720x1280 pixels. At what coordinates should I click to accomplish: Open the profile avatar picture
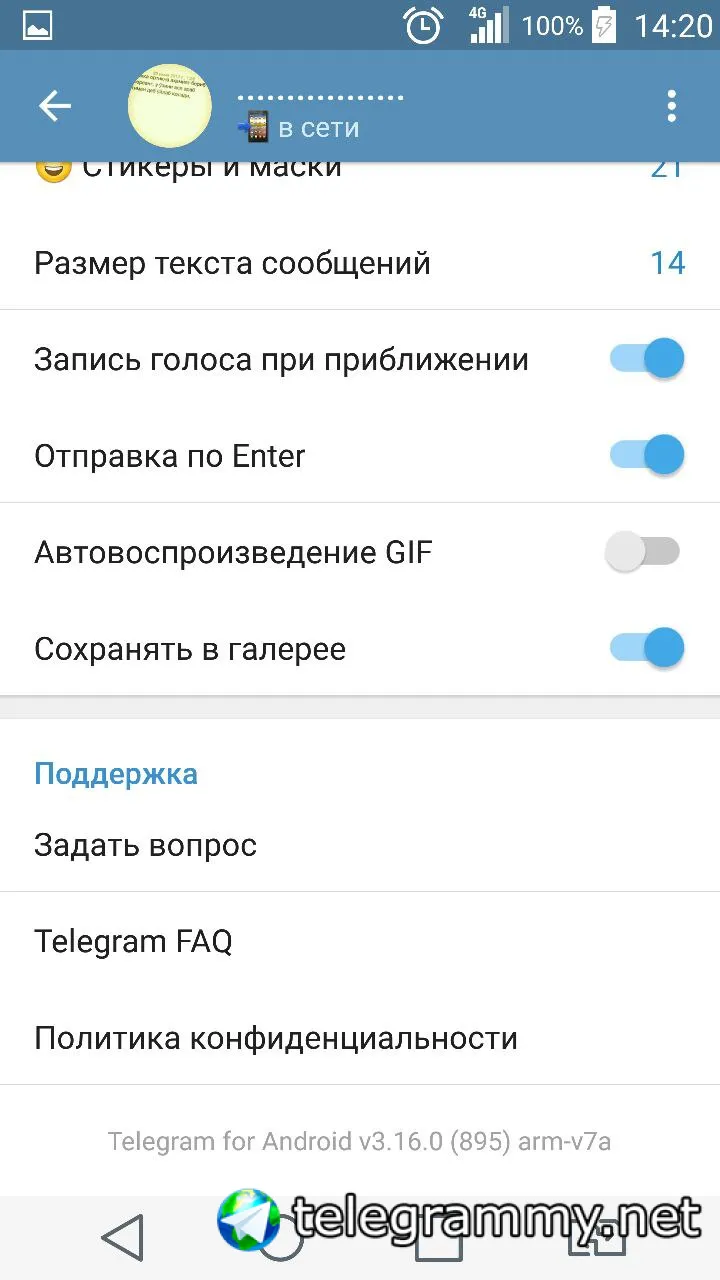[169, 106]
